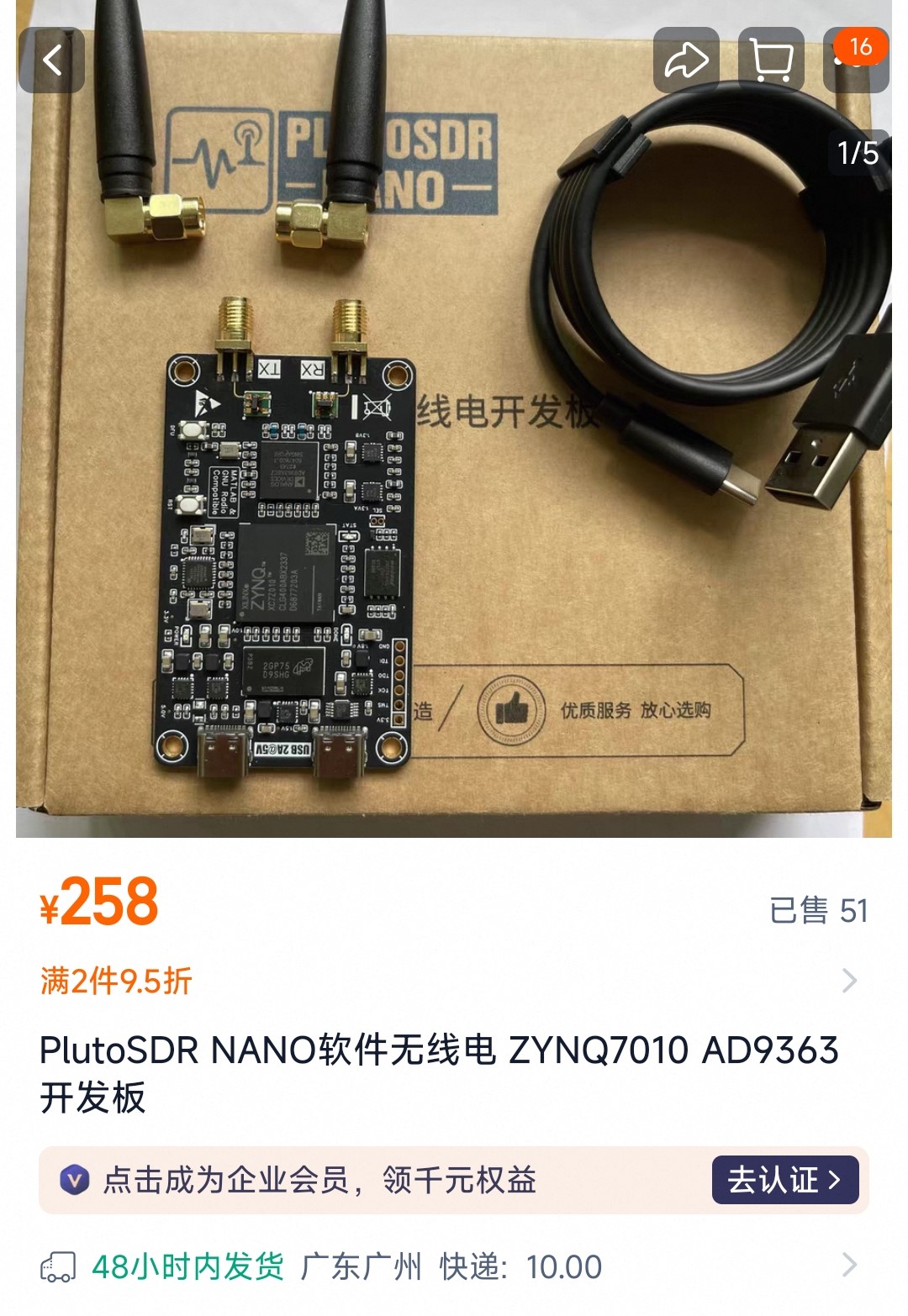
Task: Share this PlutoSDR NANO listing
Action: pyautogui.click(x=686, y=61)
